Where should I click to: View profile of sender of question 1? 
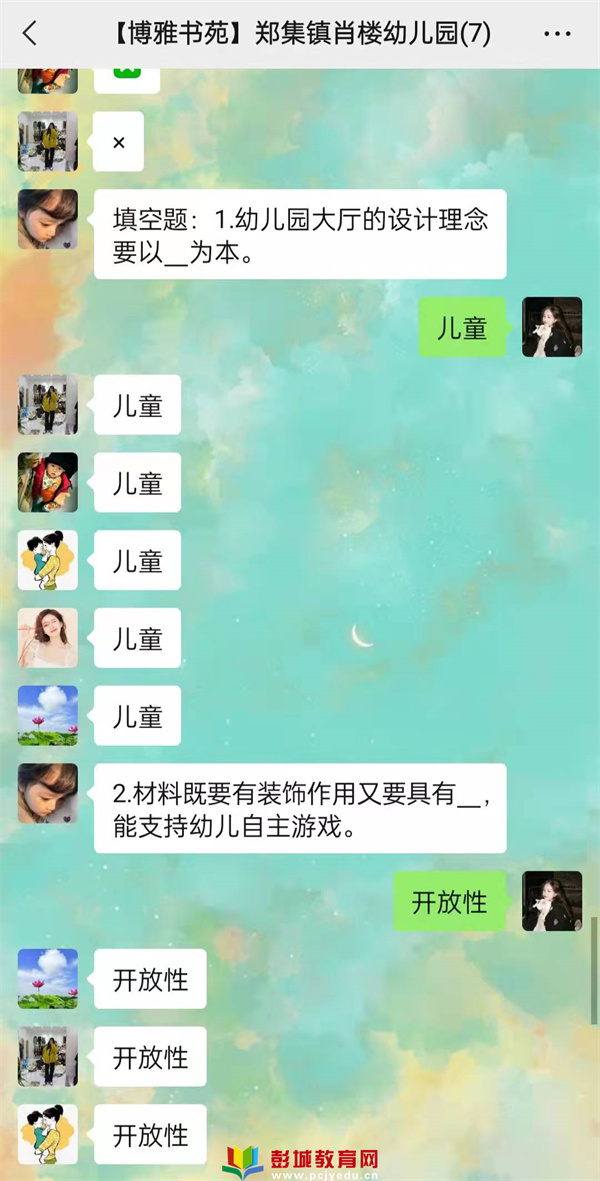47,219
